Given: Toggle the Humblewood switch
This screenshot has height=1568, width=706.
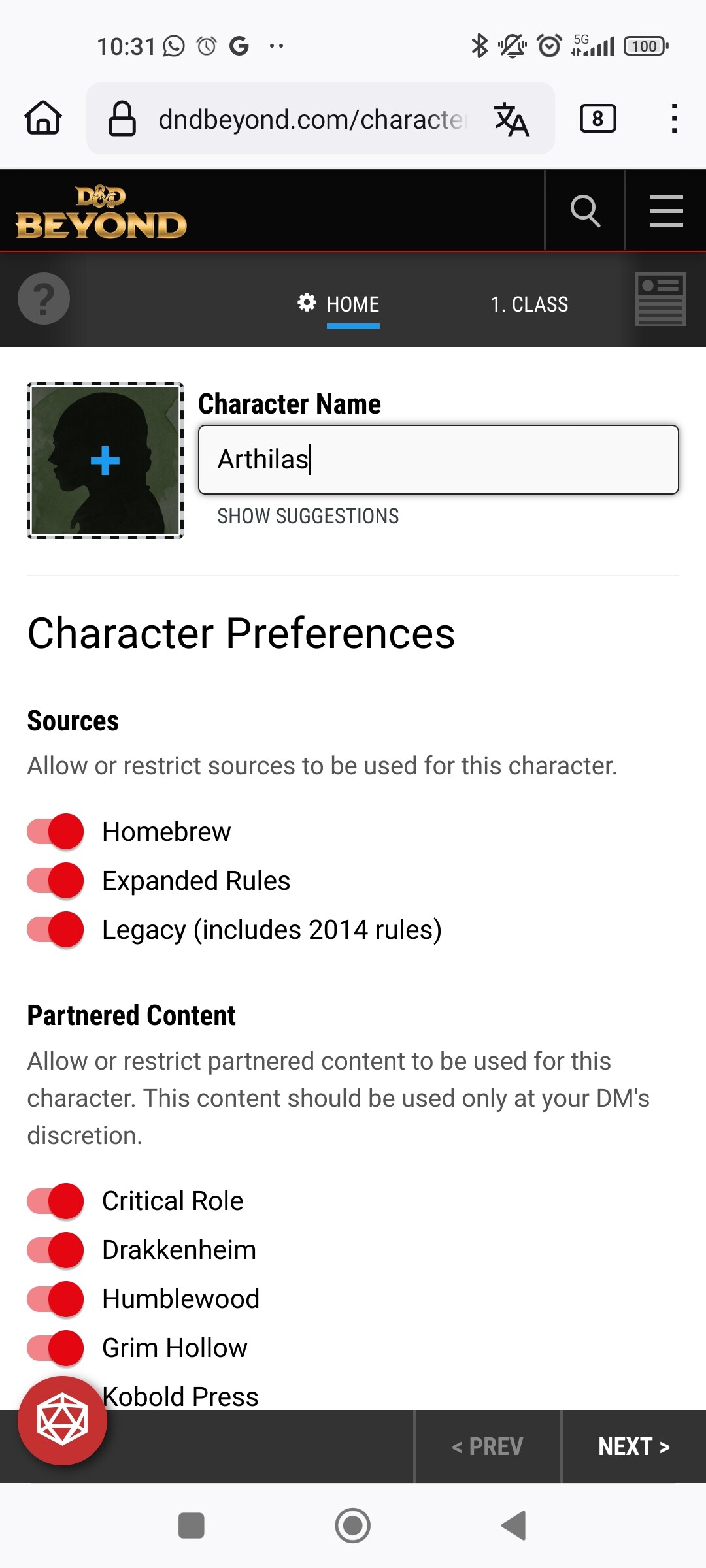Looking at the screenshot, I should [x=56, y=1299].
